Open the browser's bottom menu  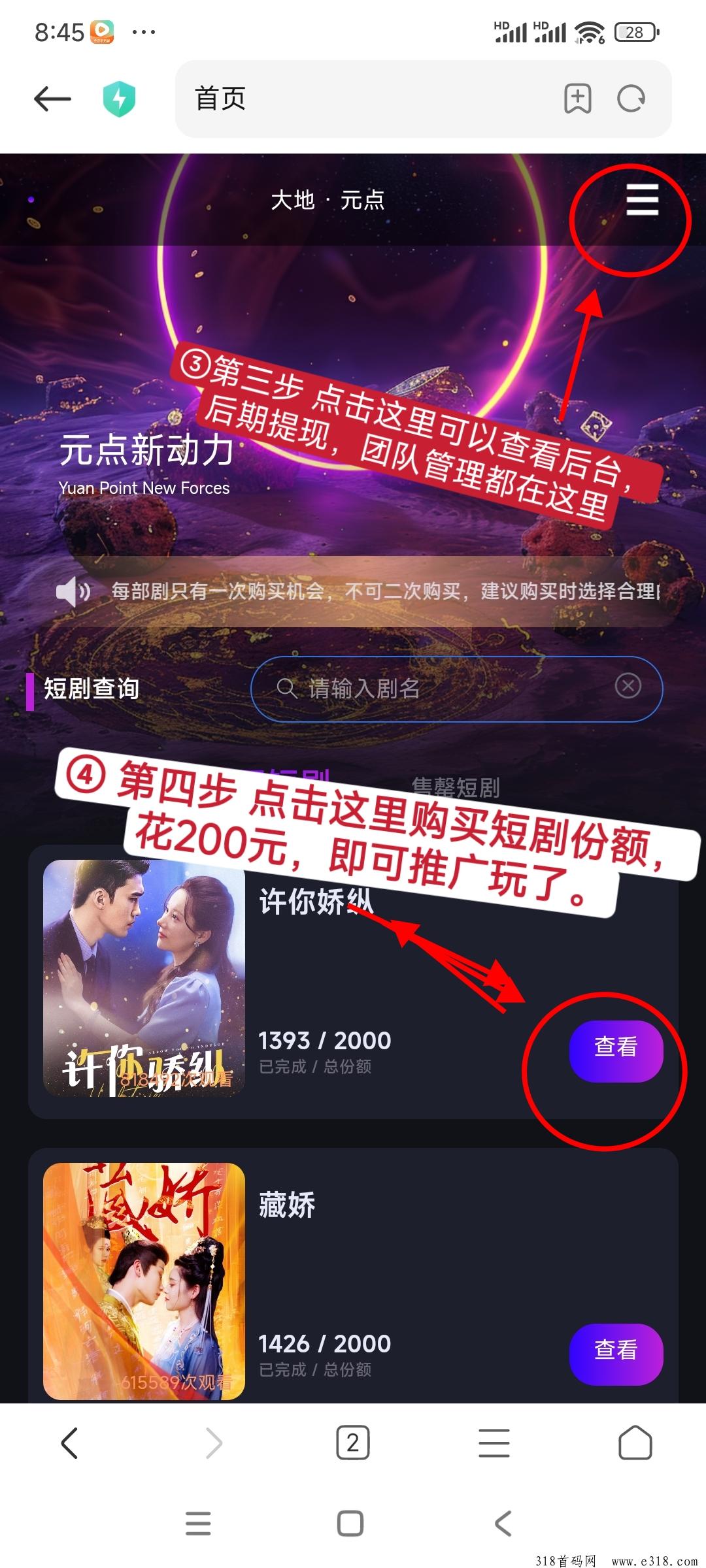(494, 1443)
